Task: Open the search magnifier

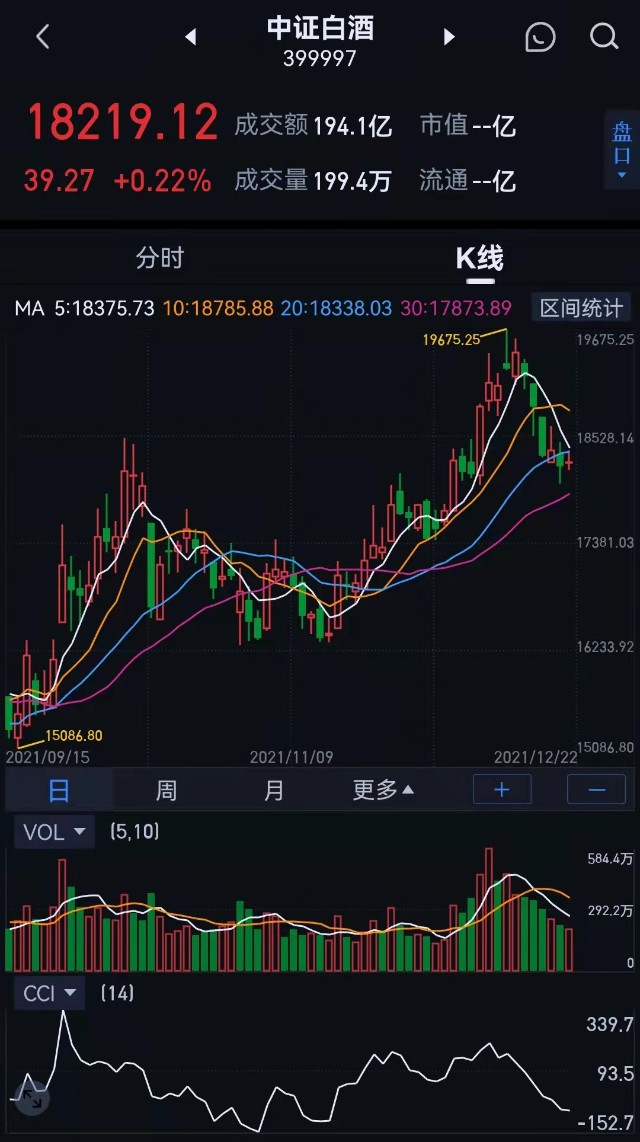Action: coord(604,36)
